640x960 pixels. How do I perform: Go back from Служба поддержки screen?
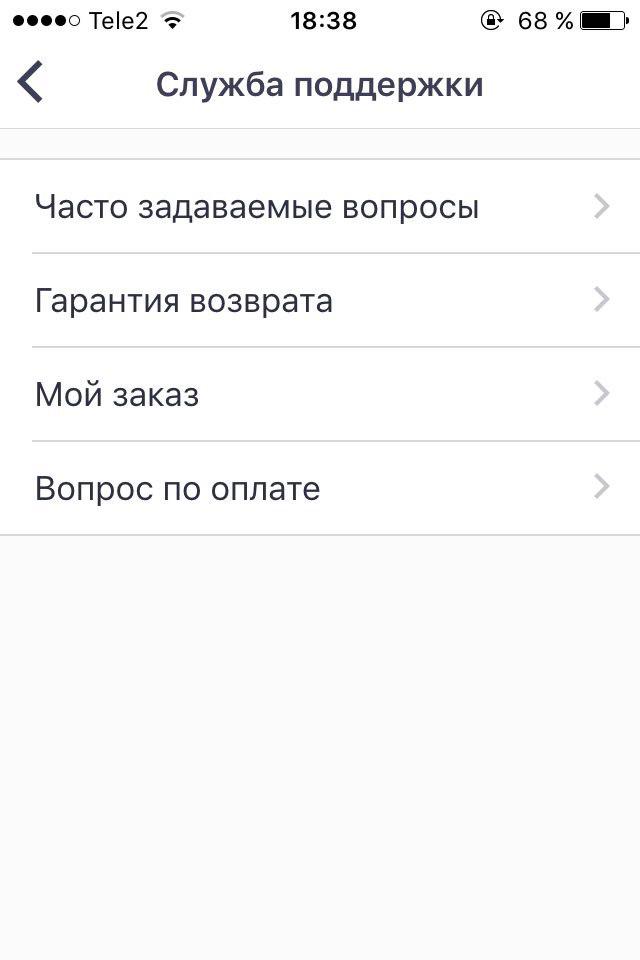[31, 82]
